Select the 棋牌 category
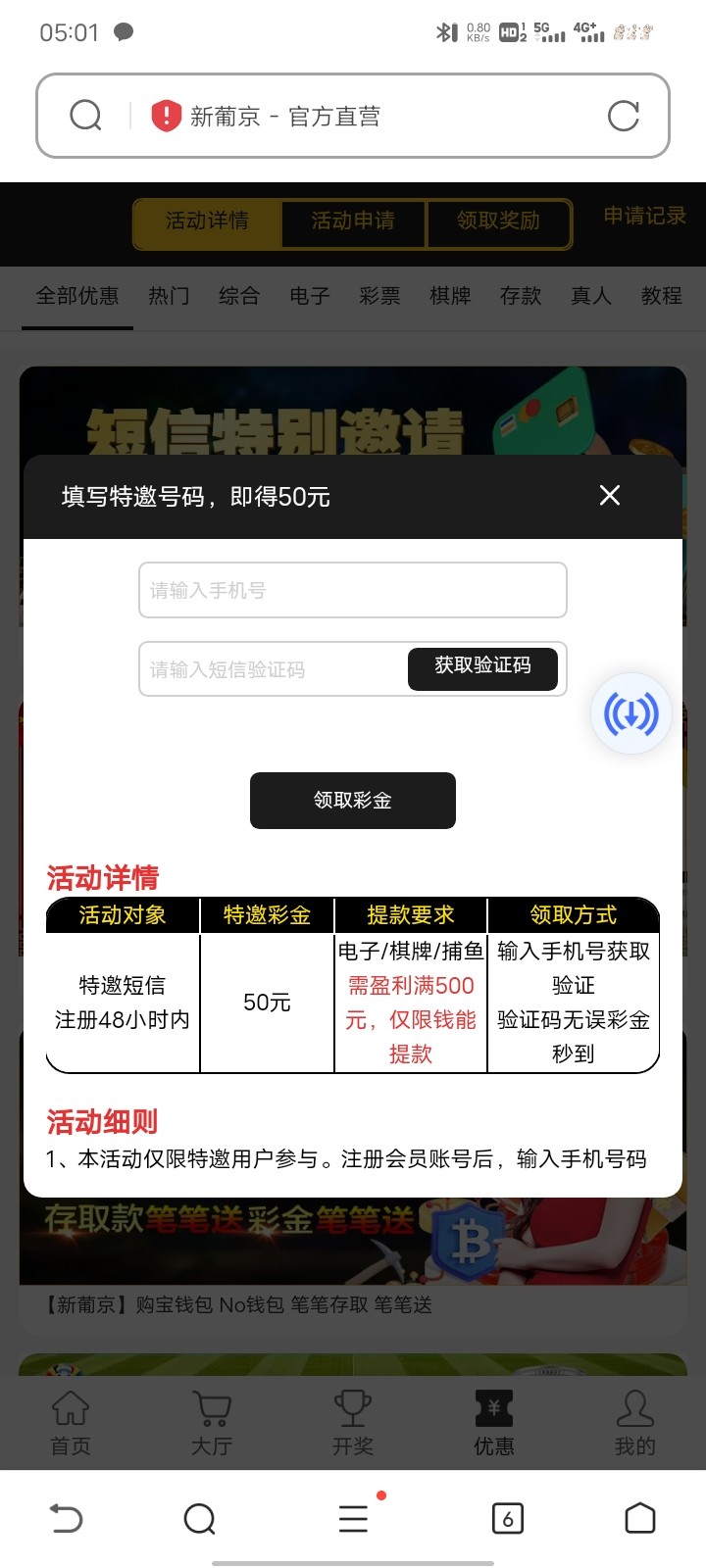This screenshot has width=706, height=1568. [450, 296]
